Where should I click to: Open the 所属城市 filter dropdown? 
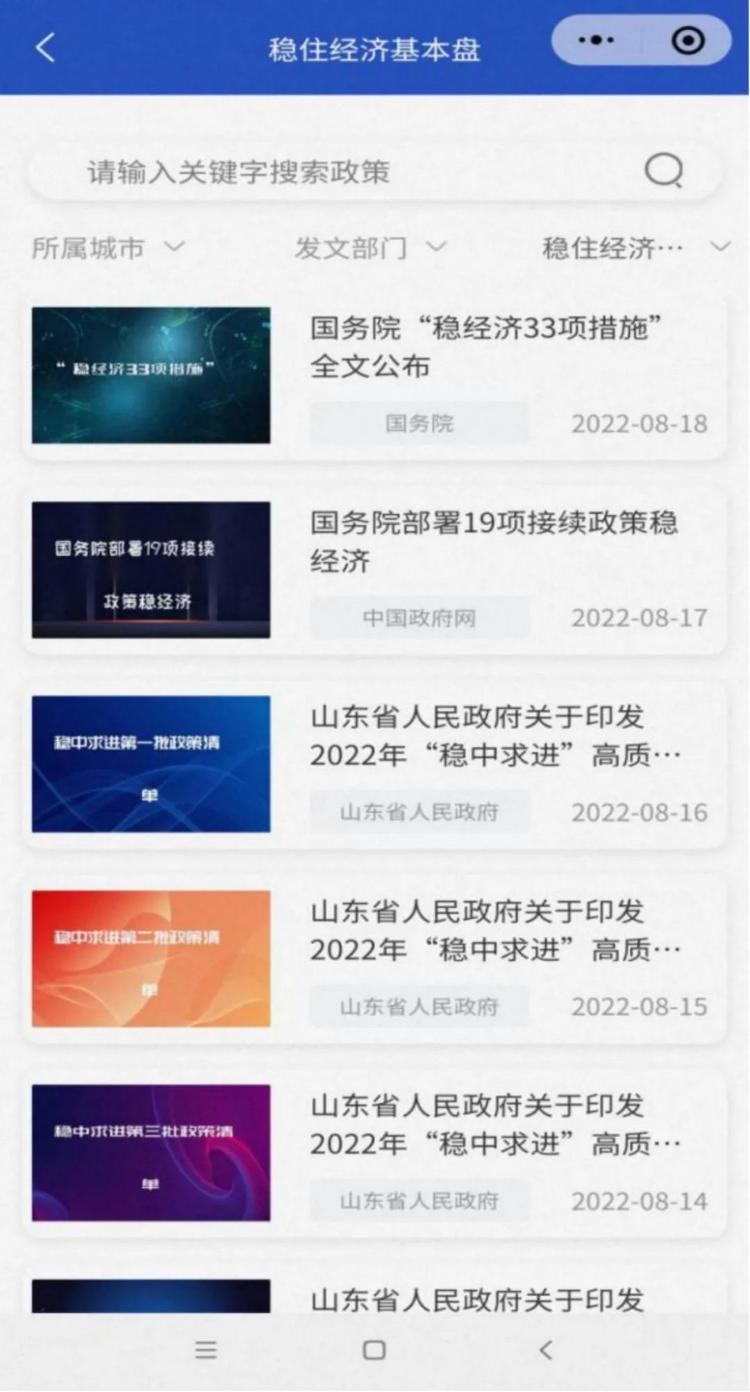(x=103, y=248)
